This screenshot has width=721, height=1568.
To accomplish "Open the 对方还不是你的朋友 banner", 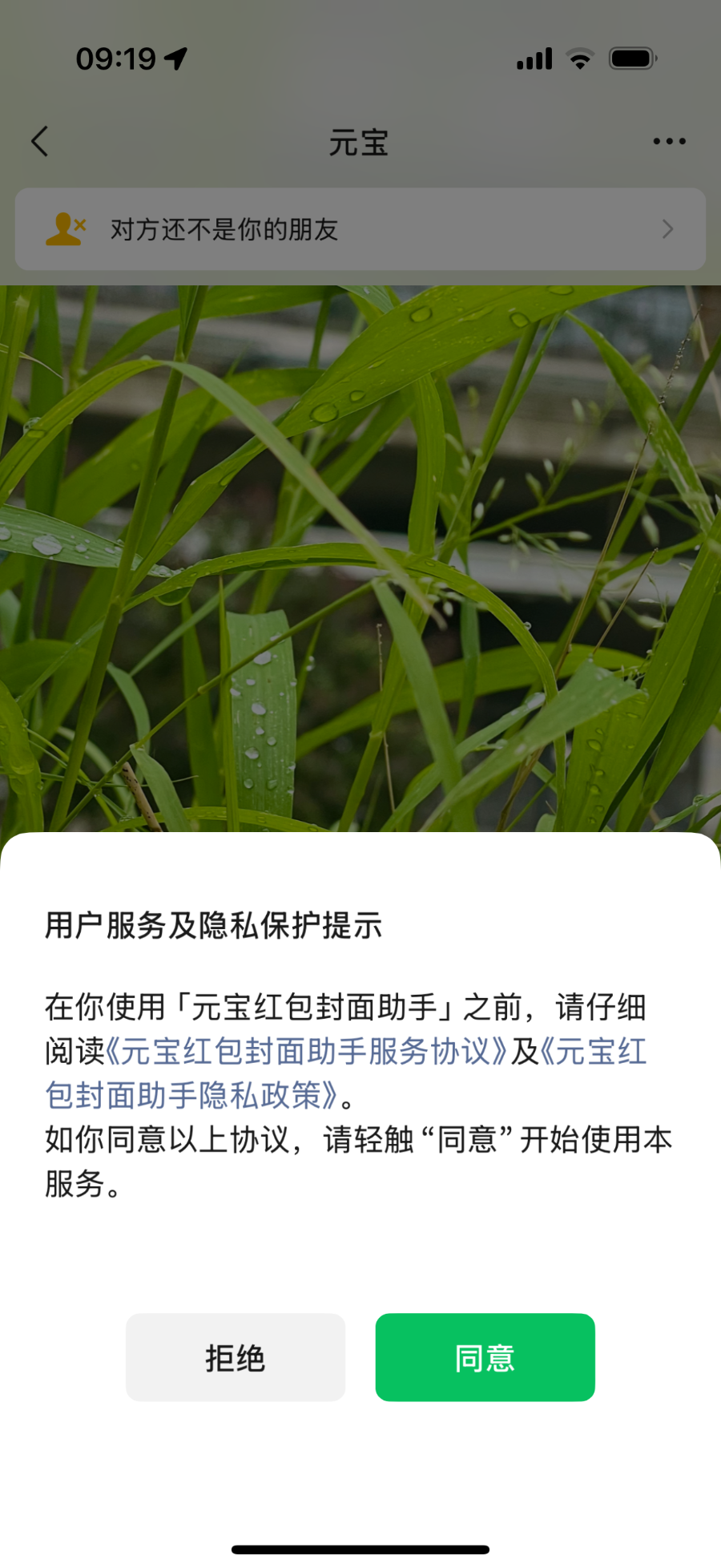I will [360, 229].
